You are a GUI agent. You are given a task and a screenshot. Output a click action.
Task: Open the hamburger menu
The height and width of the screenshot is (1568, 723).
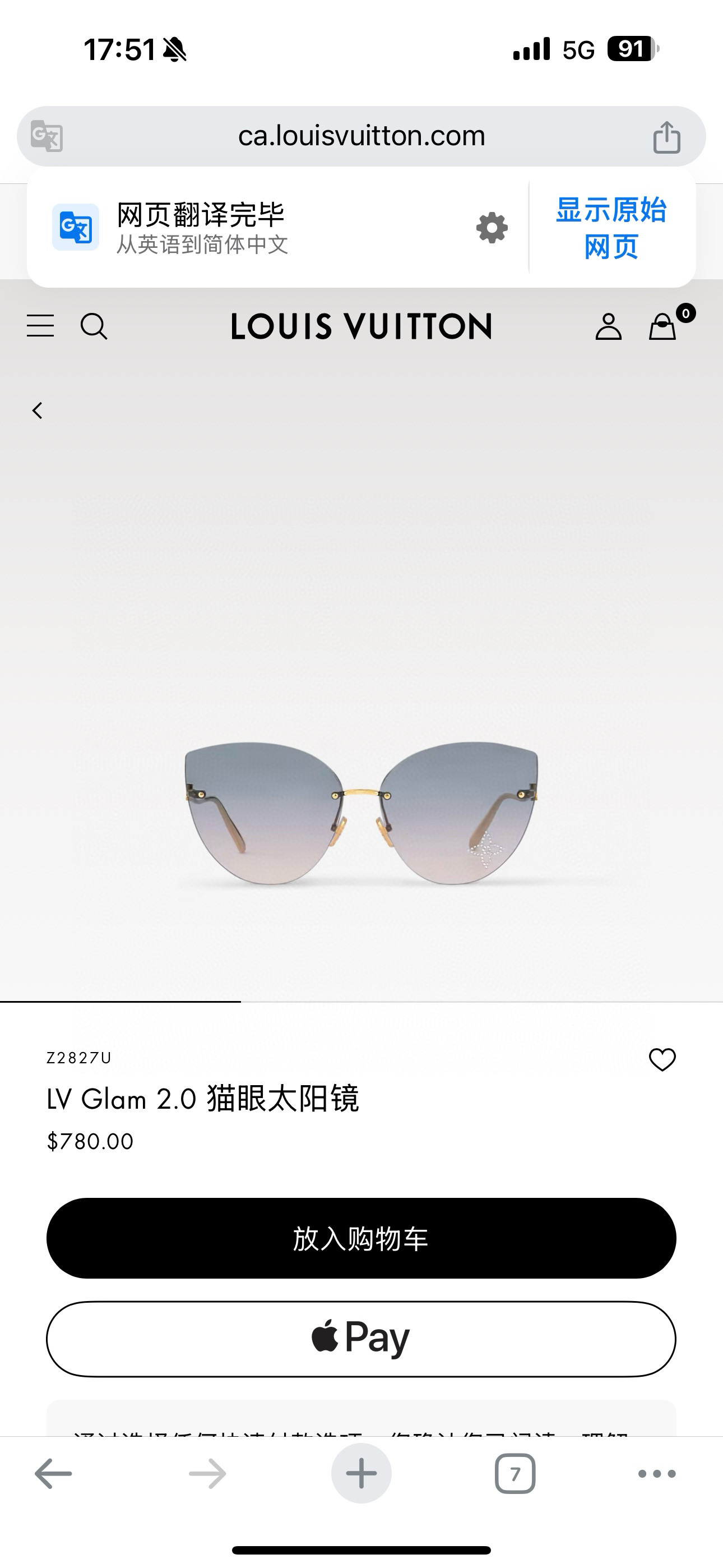tap(40, 326)
